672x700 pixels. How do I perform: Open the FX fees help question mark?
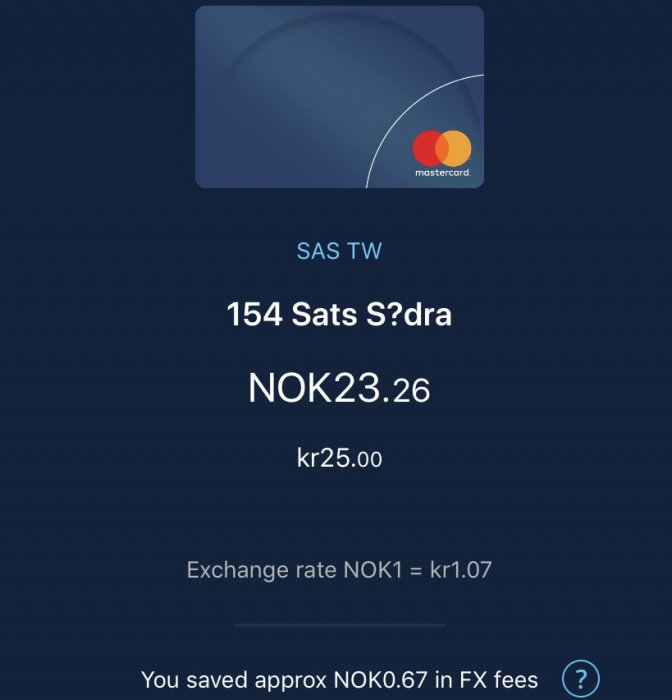pos(581,679)
